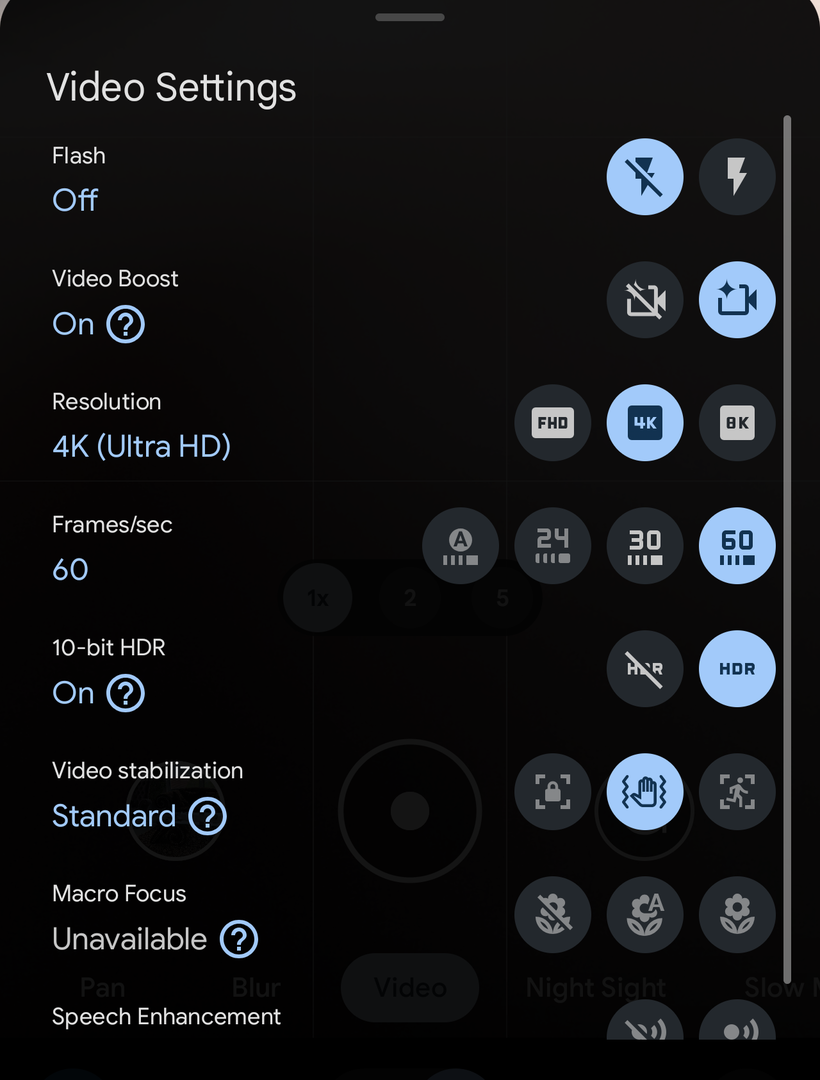
Task: Select 60 frames per second
Action: coord(737,546)
